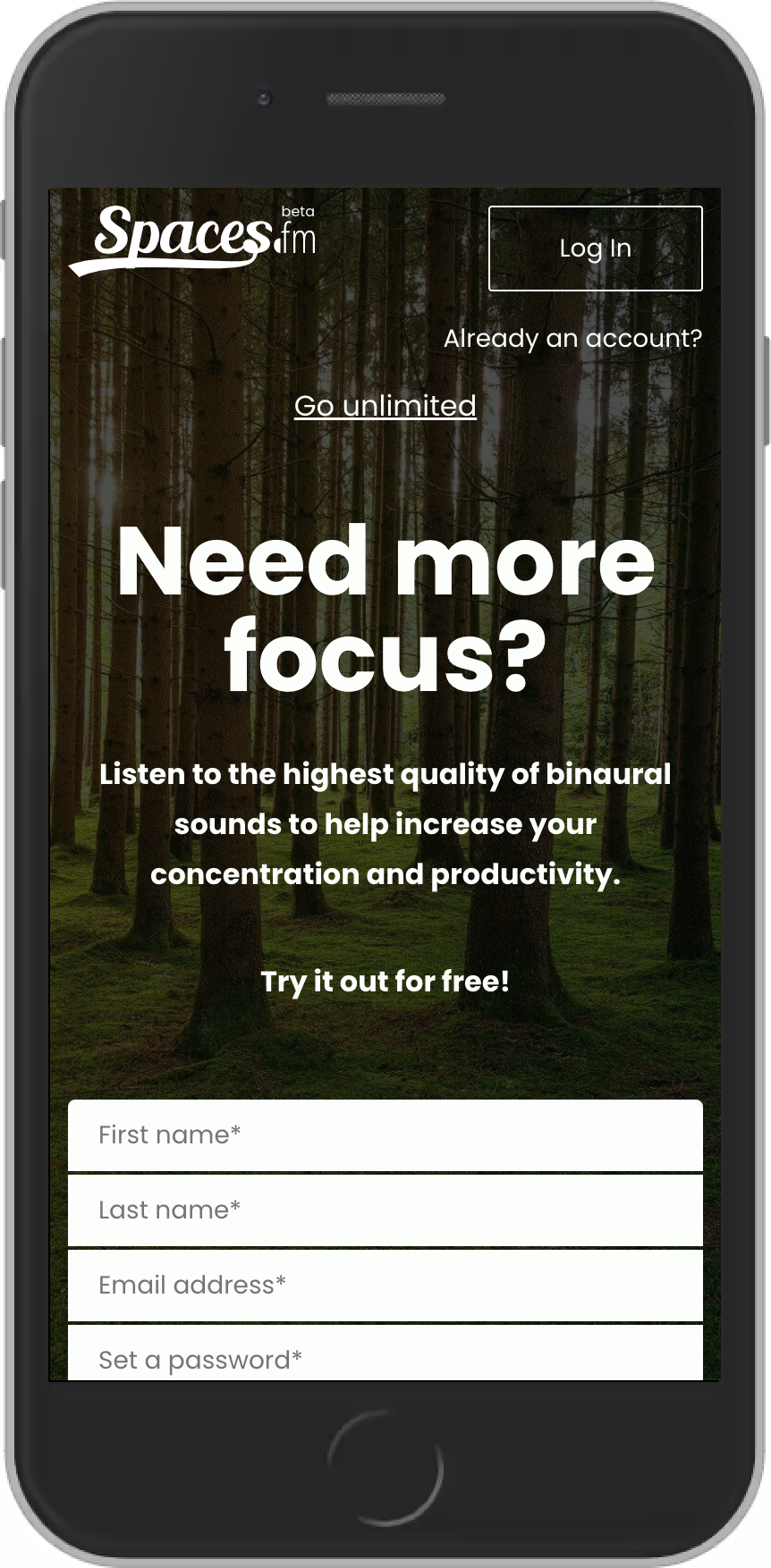Image resolution: width=771 pixels, height=1568 pixels.
Task: Select the Last name input
Action: [385, 1210]
